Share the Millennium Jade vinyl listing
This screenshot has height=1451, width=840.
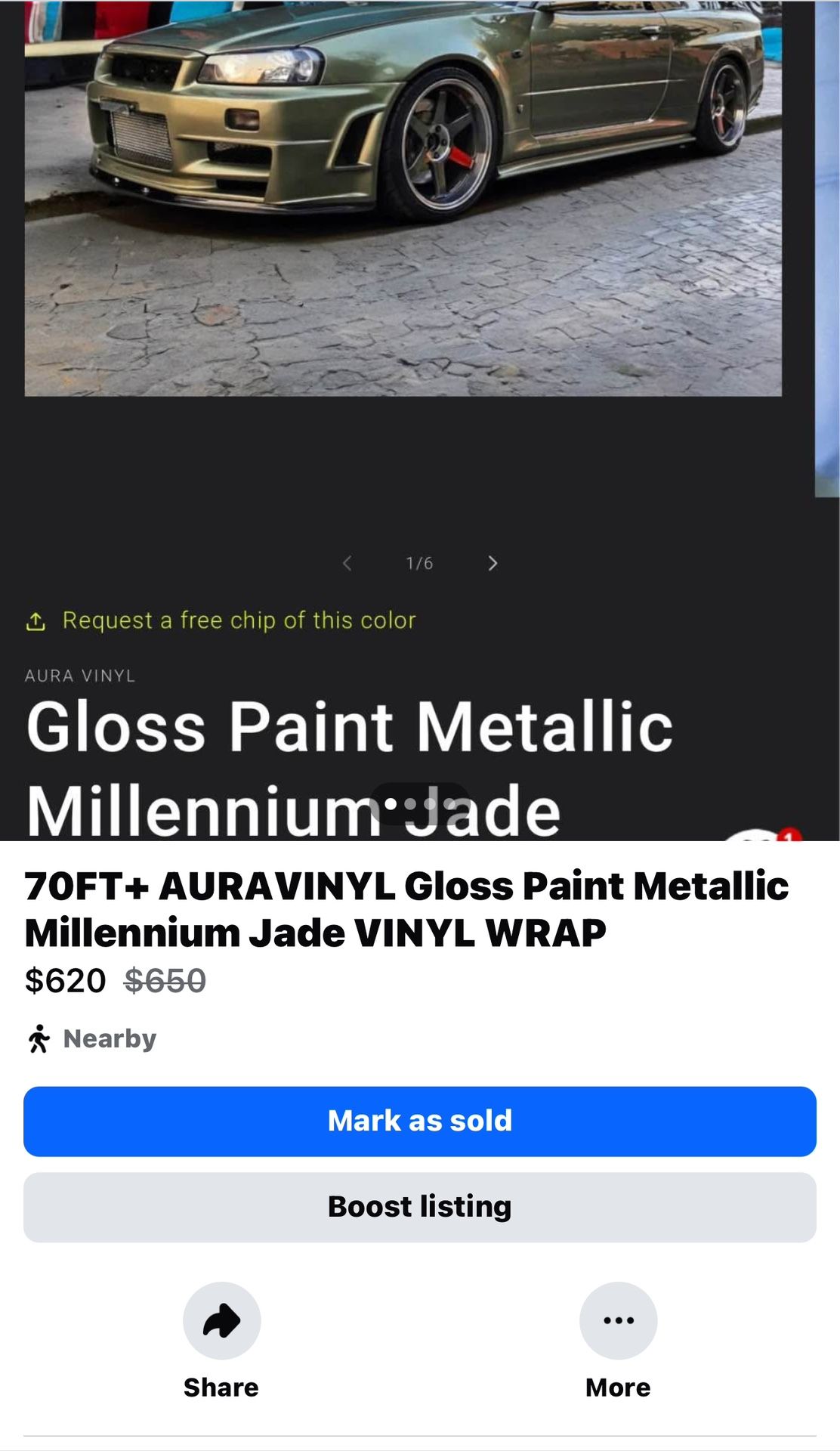tap(221, 1320)
